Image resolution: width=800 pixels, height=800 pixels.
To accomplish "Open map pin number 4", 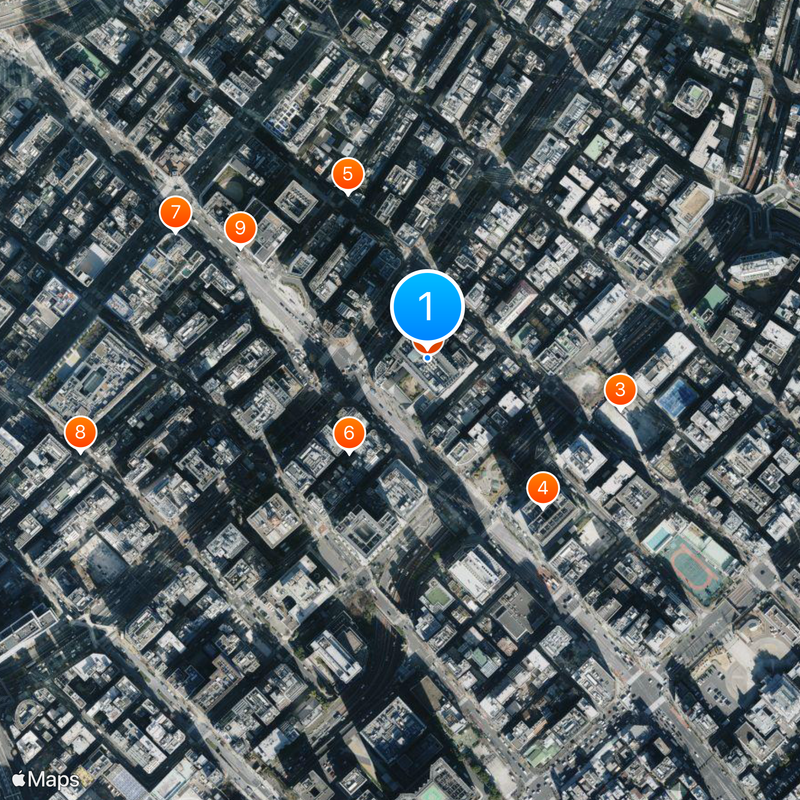I will 543,488.
